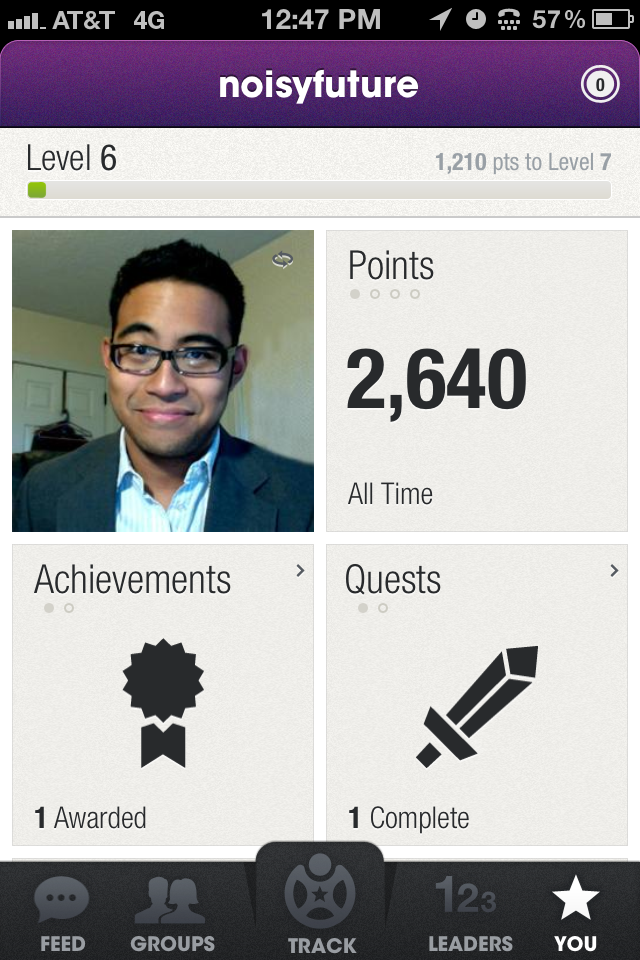Switch to the Groups tab
This screenshot has height=960, width=640.
tap(173, 912)
